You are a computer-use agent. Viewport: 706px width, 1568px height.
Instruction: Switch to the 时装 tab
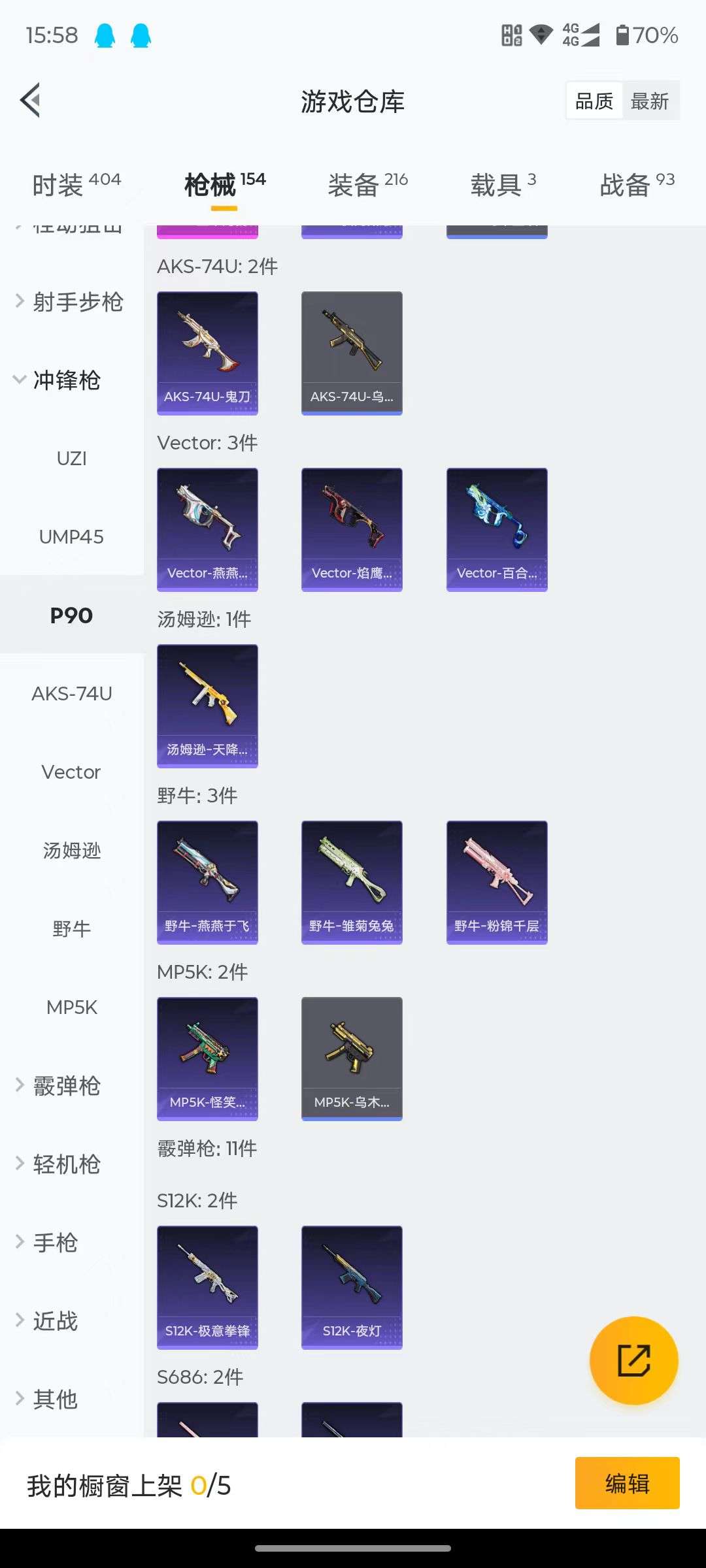tap(76, 185)
